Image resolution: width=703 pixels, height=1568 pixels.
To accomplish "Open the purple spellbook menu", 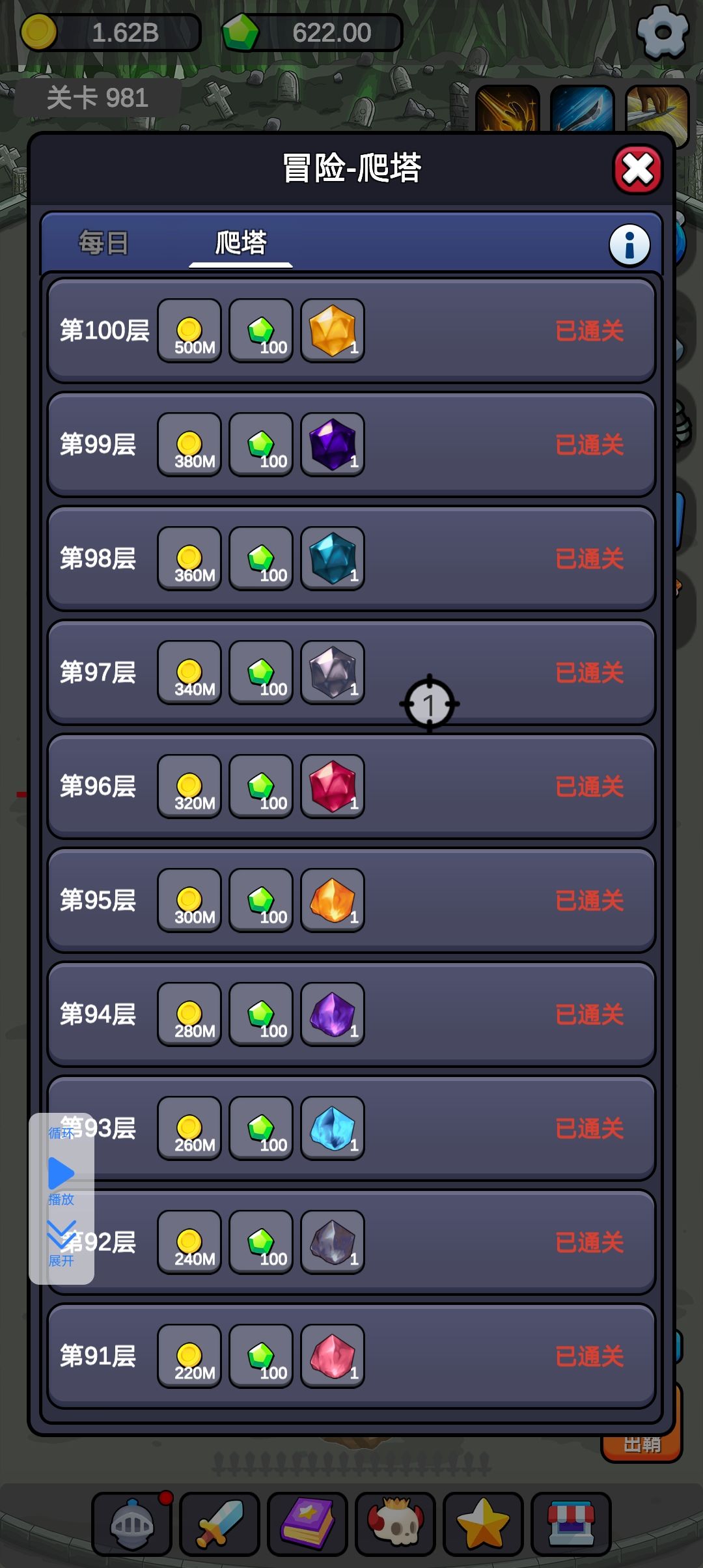I will coord(308,1524).
